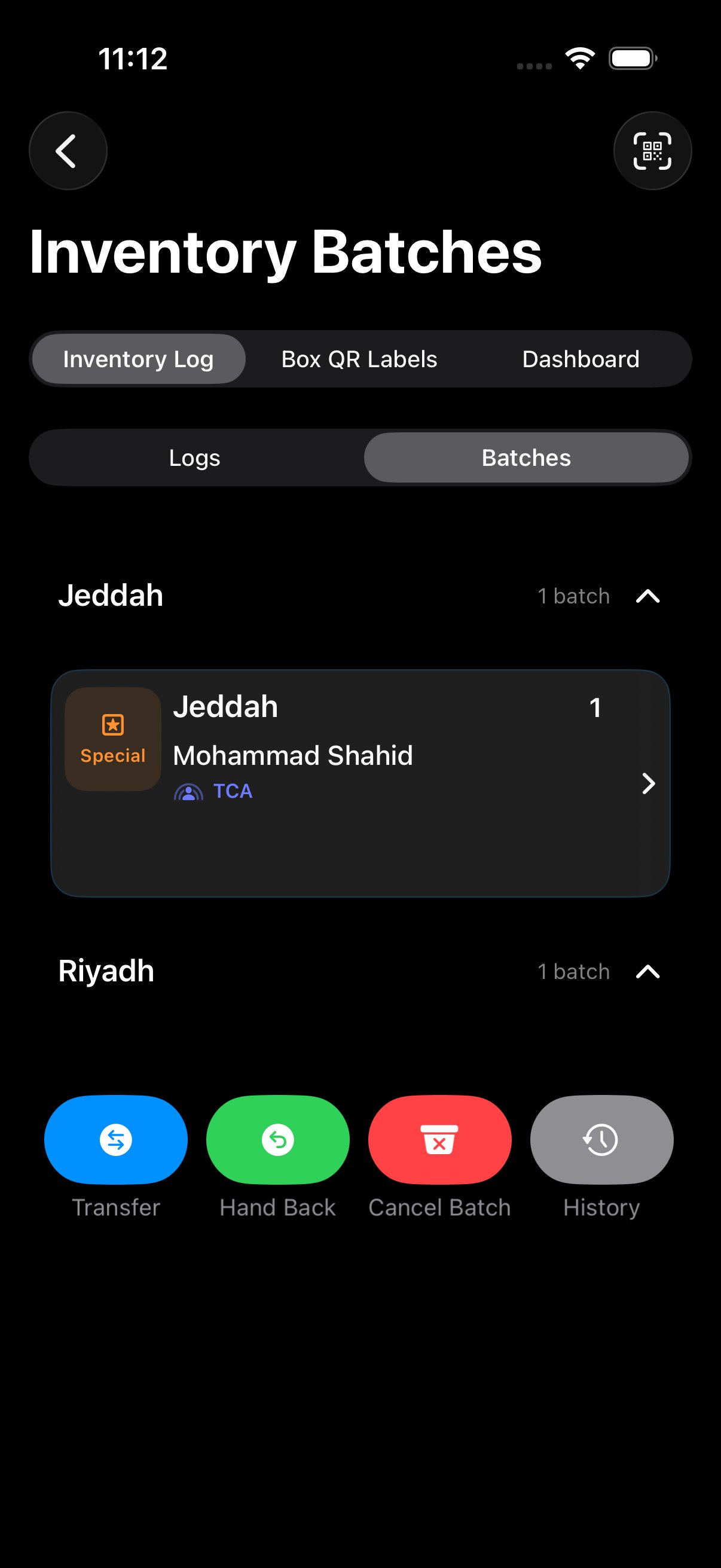Switch to Logs view
Viewport: 721px width, 1568px height.
195,457
